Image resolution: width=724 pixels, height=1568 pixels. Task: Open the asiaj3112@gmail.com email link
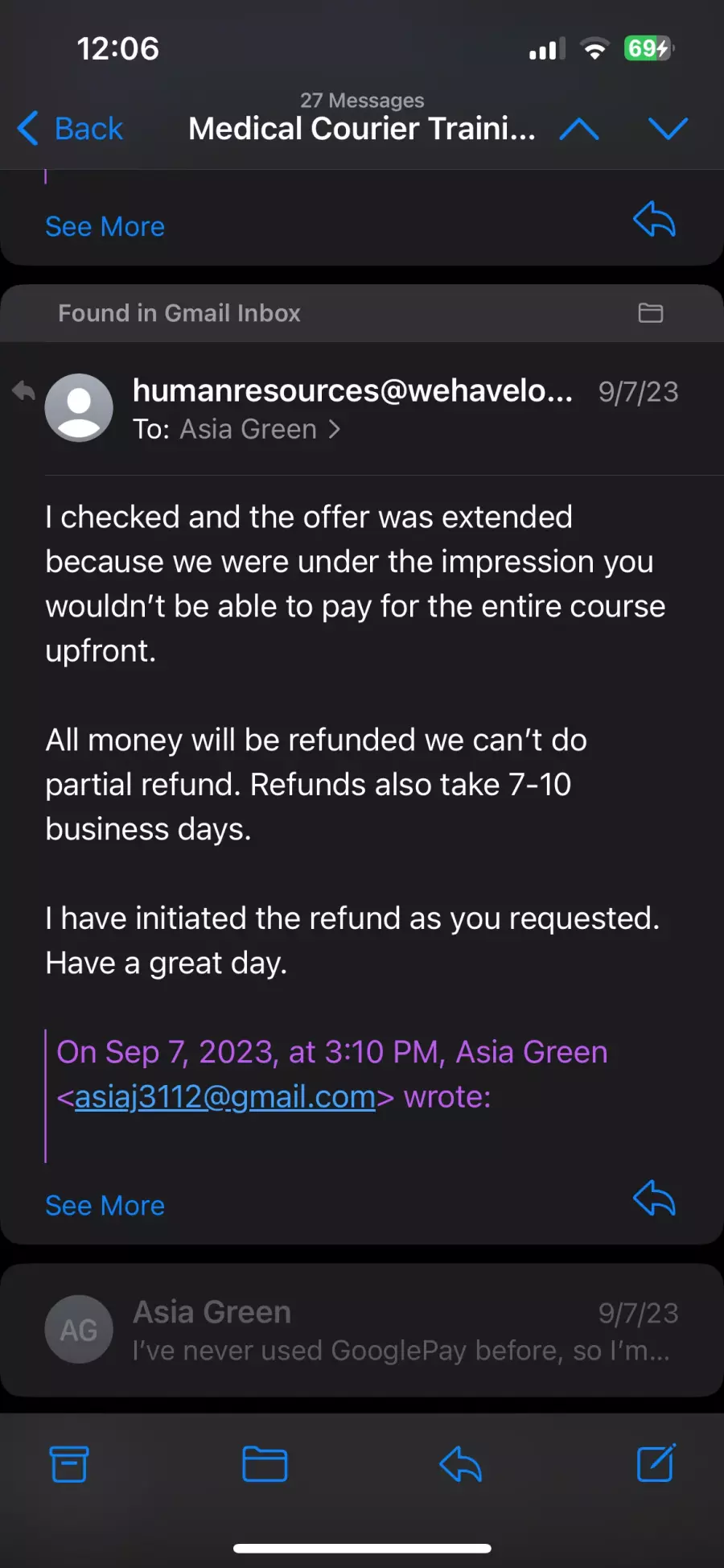pyautogui.click(x=225, y=1096)
